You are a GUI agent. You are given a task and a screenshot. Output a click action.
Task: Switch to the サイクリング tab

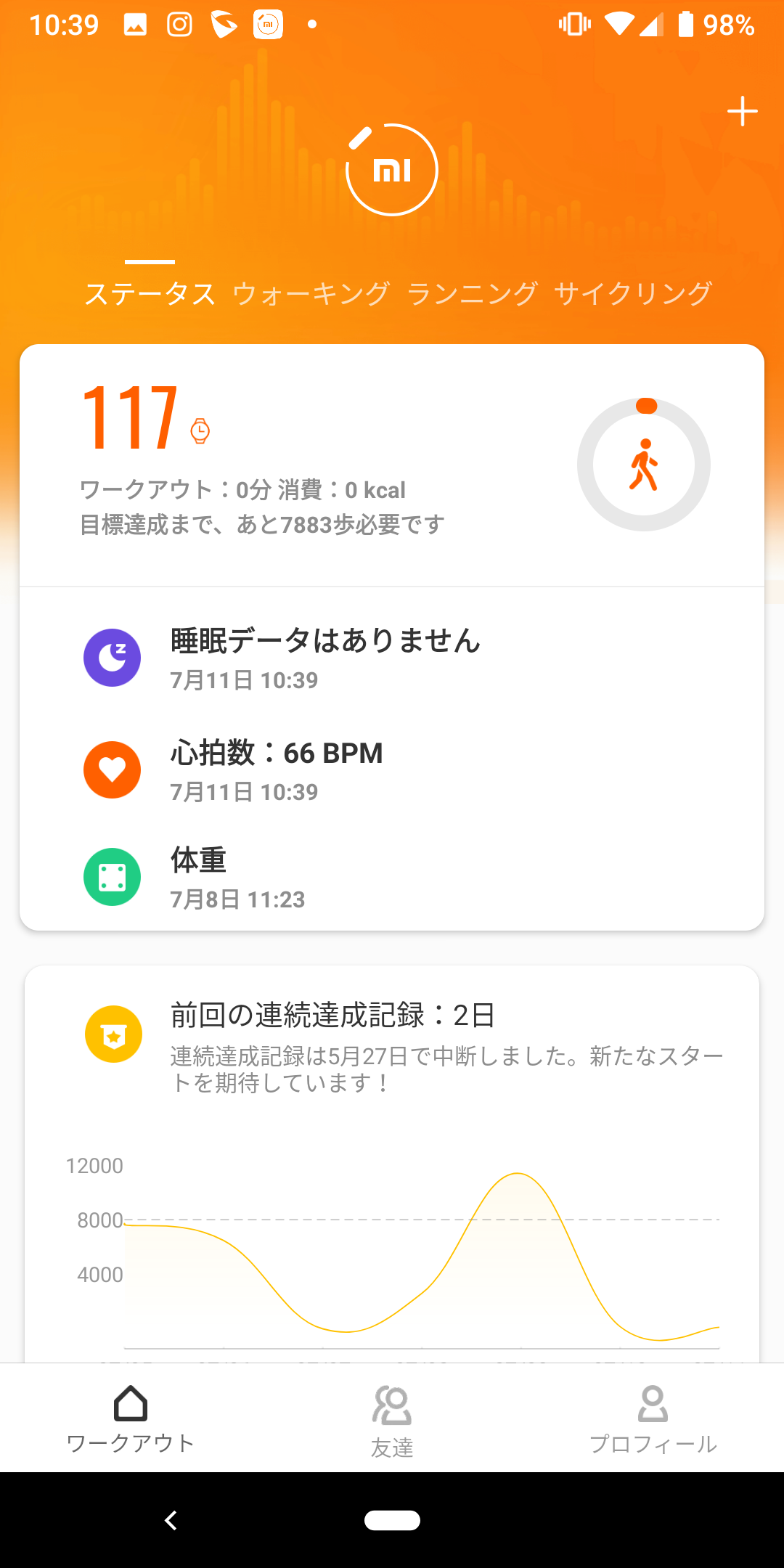[x=633, y=293]
